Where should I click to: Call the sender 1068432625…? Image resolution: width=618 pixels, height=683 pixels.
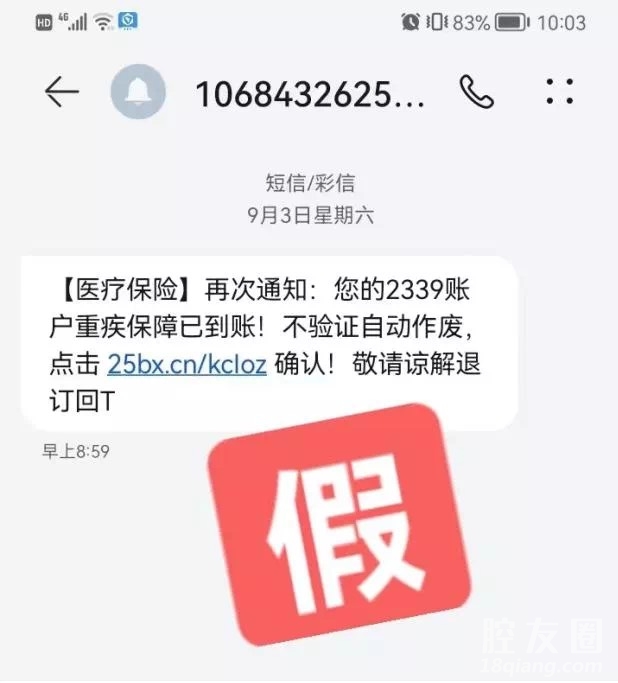[x=476, y=92]
